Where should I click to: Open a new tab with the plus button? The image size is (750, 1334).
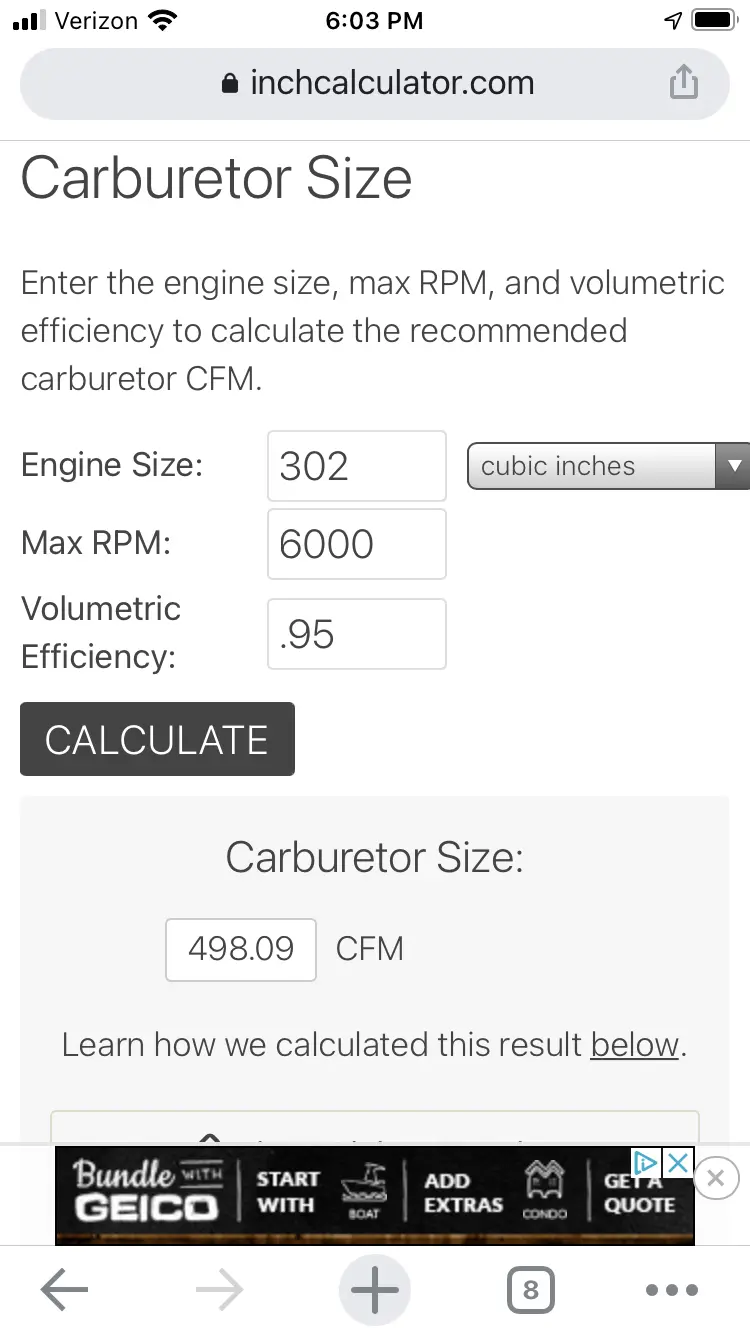[375, 1290]
